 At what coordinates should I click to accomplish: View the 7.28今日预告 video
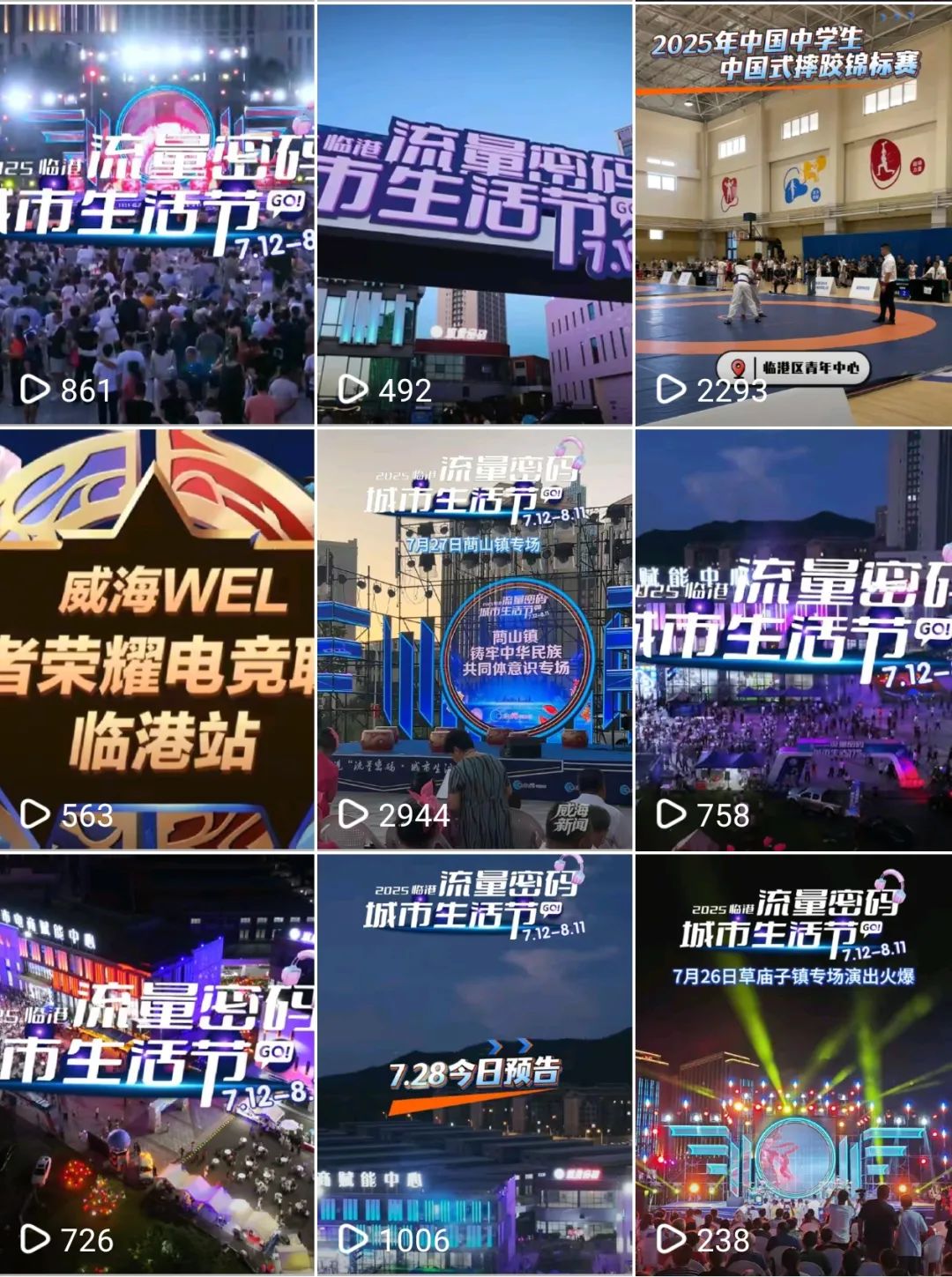[474, 1065]
